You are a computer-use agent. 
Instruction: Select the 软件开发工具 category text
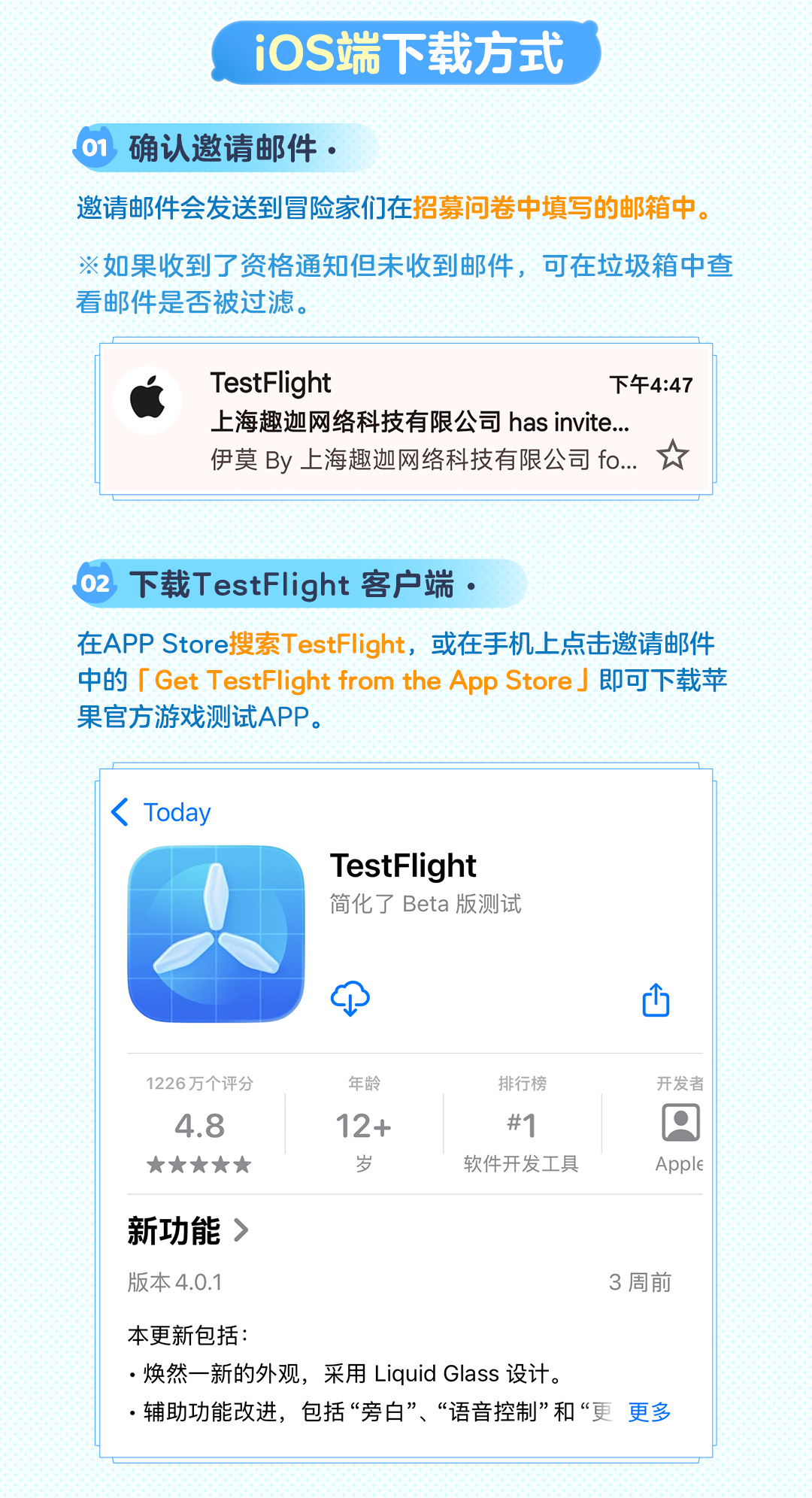(523, 1163)
